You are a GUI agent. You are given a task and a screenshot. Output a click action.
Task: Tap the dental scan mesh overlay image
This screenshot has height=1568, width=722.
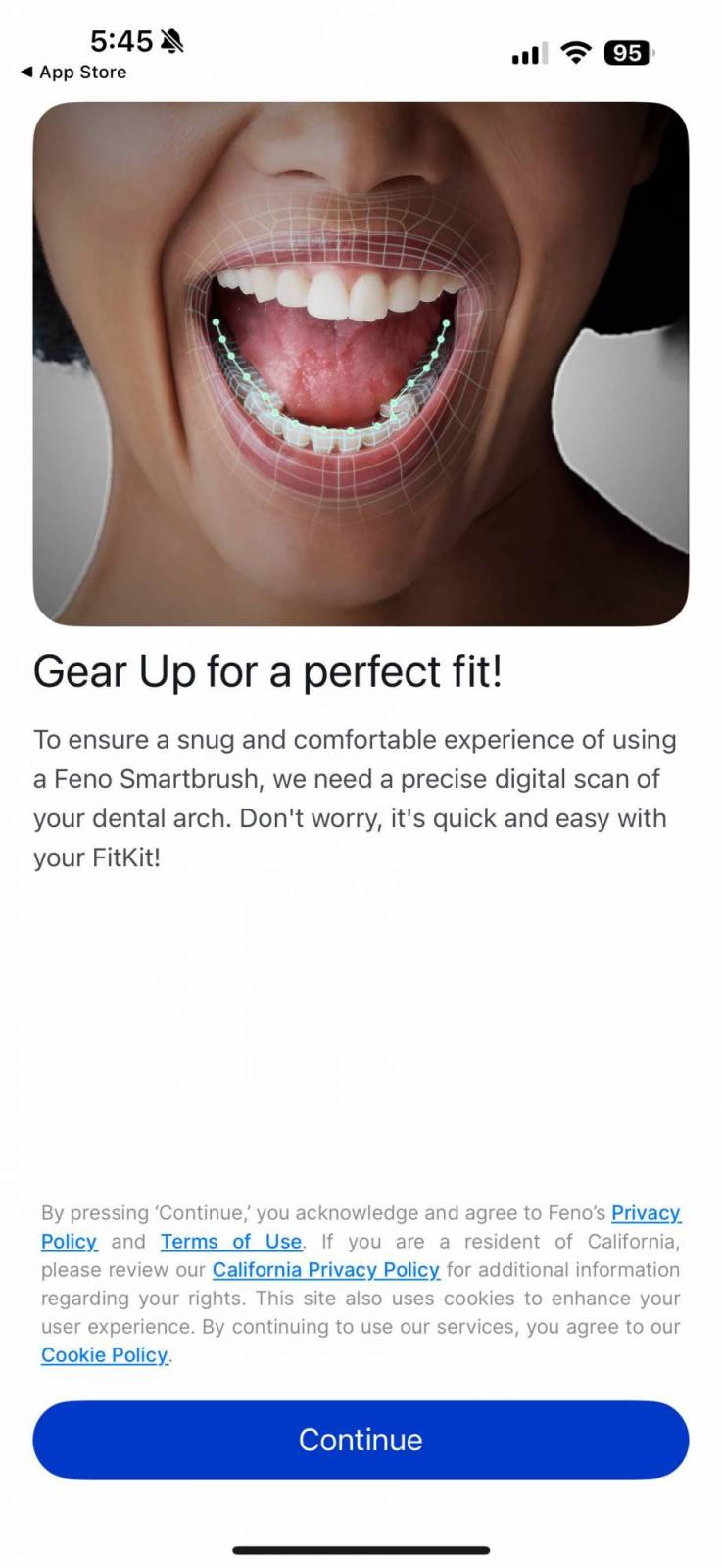[x=361, y=363]
